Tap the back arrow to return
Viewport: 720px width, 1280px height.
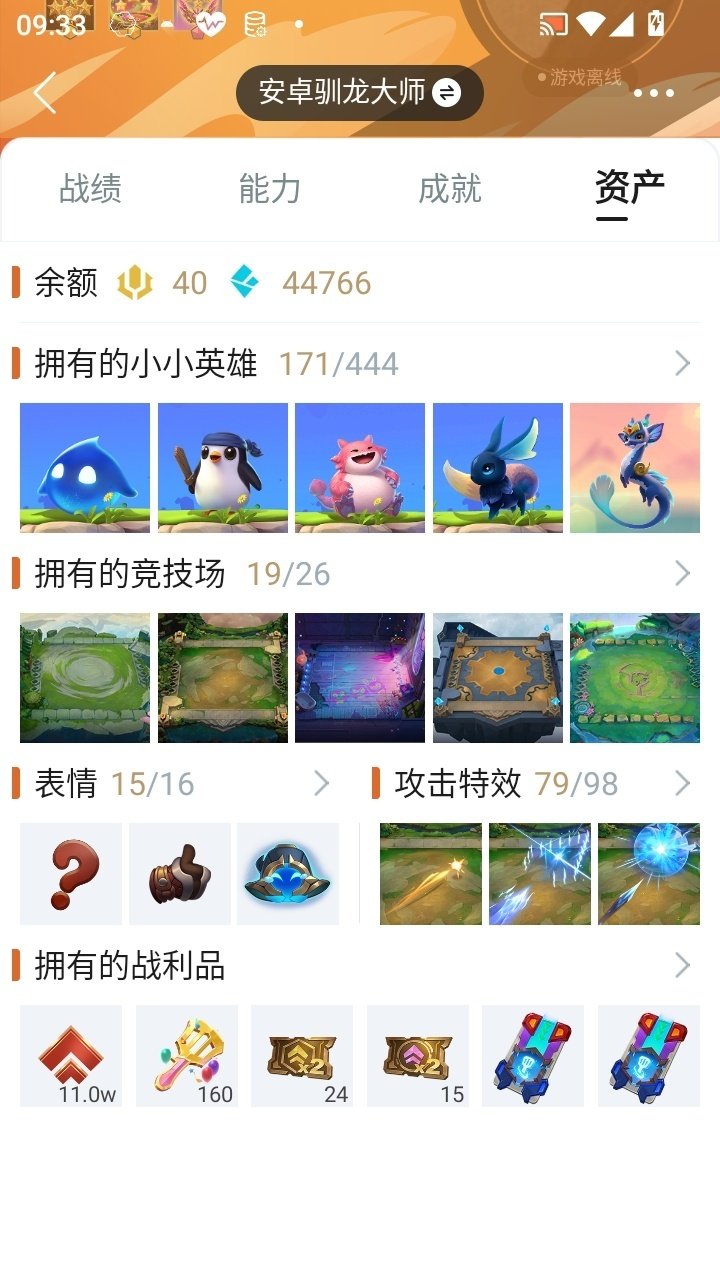tap(44, 91)
